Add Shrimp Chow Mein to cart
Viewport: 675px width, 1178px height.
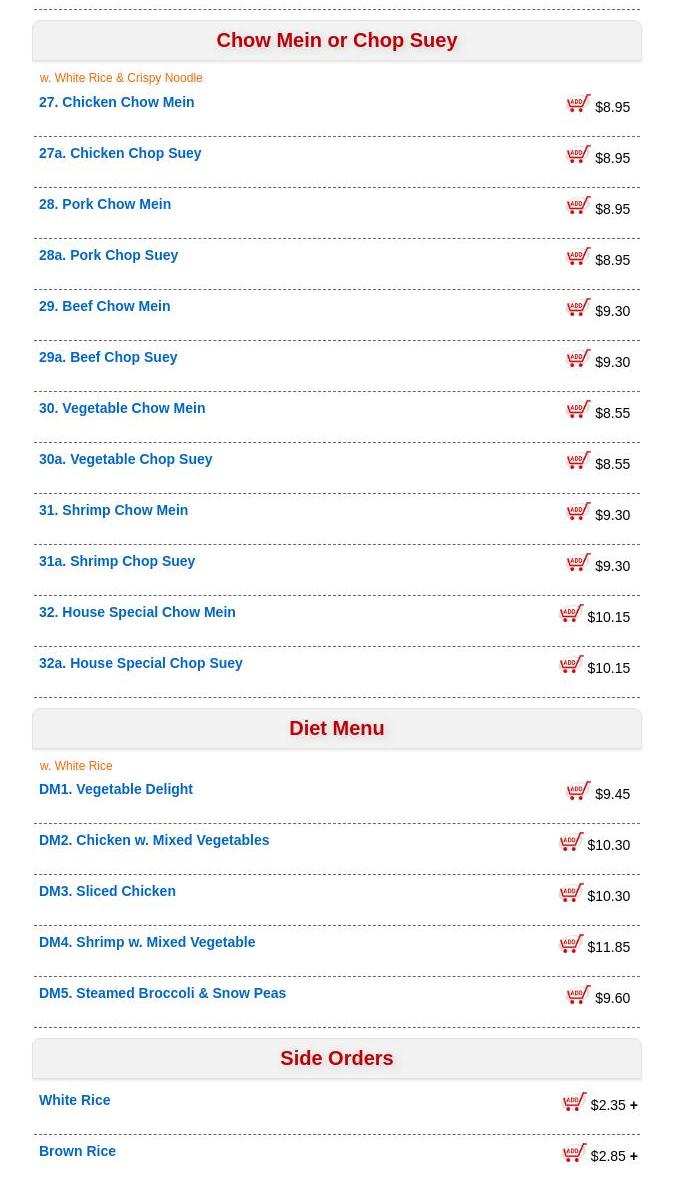click(x=579, y=512)
